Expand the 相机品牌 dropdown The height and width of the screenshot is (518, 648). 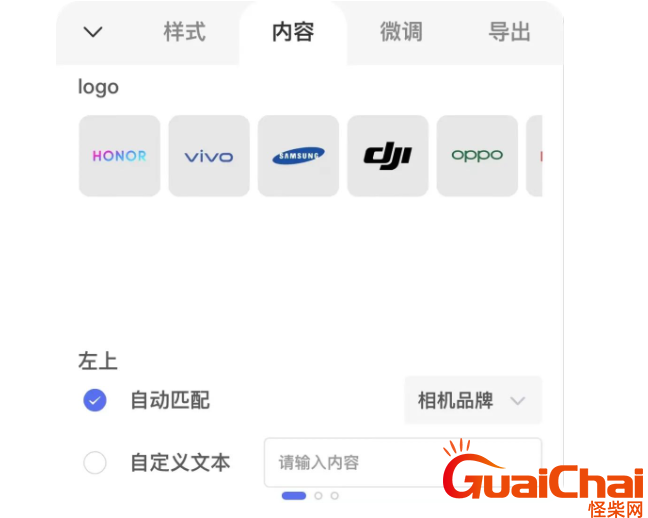click(x=472, y=401)
